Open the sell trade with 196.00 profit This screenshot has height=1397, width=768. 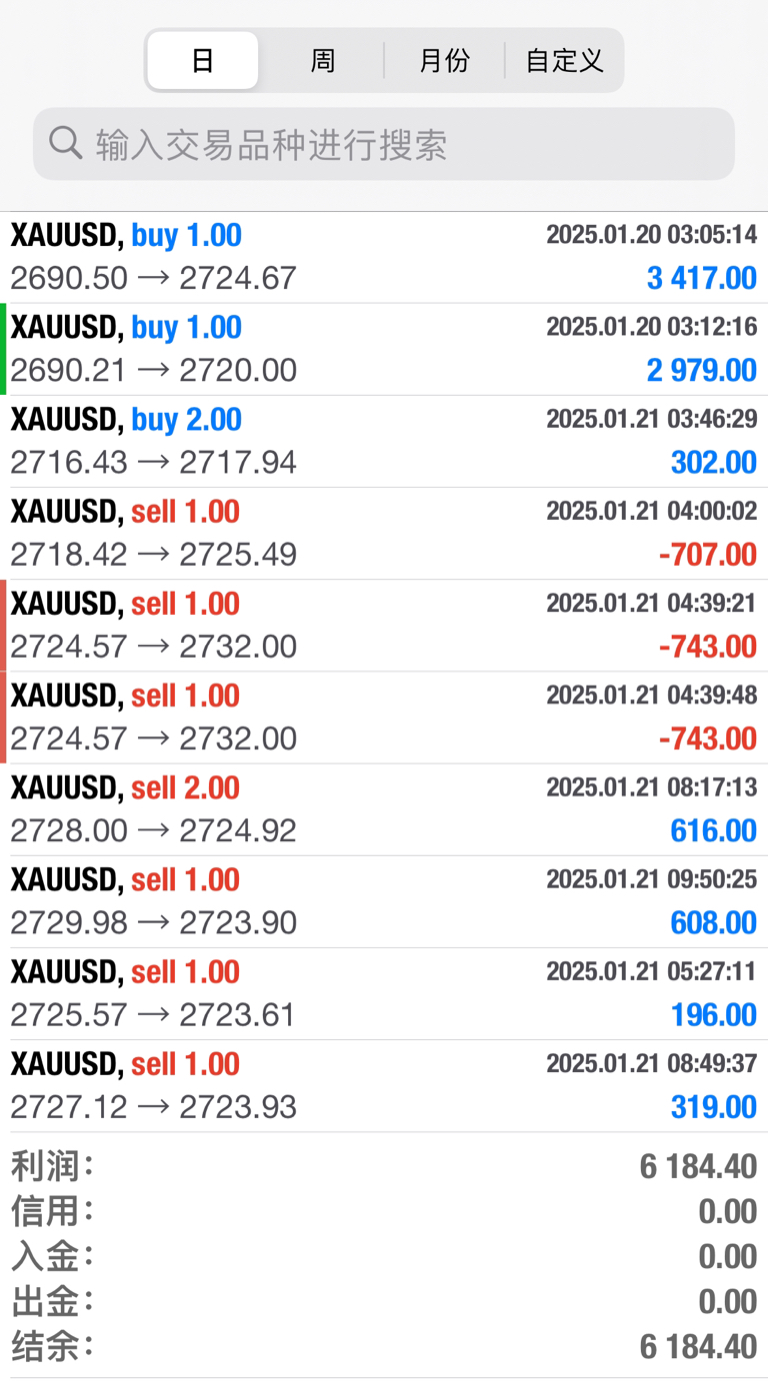[x=384, y=993]
